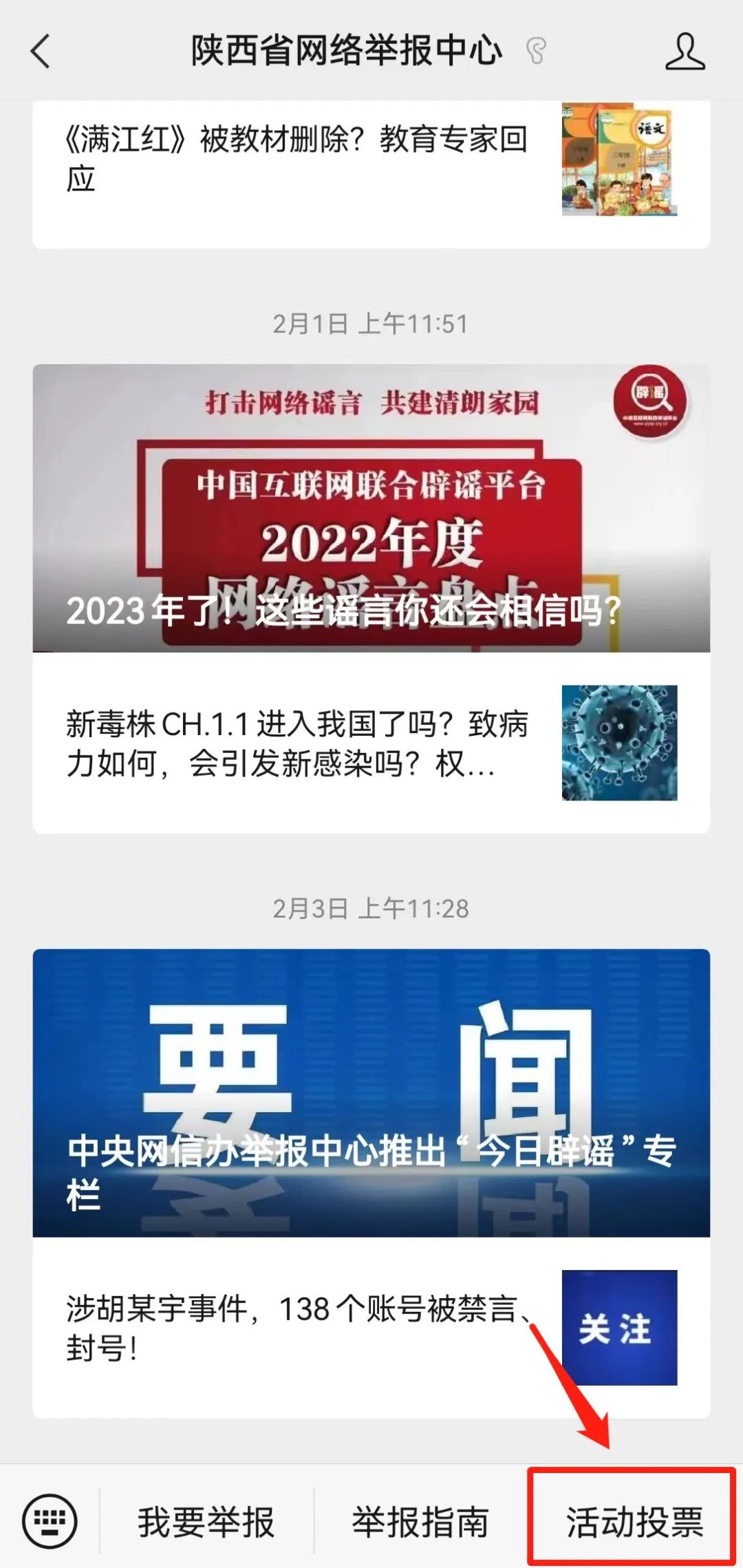
Task: Open 中央网信办举报中心推出今日辟谣专栏 card
Action: 371,1093
